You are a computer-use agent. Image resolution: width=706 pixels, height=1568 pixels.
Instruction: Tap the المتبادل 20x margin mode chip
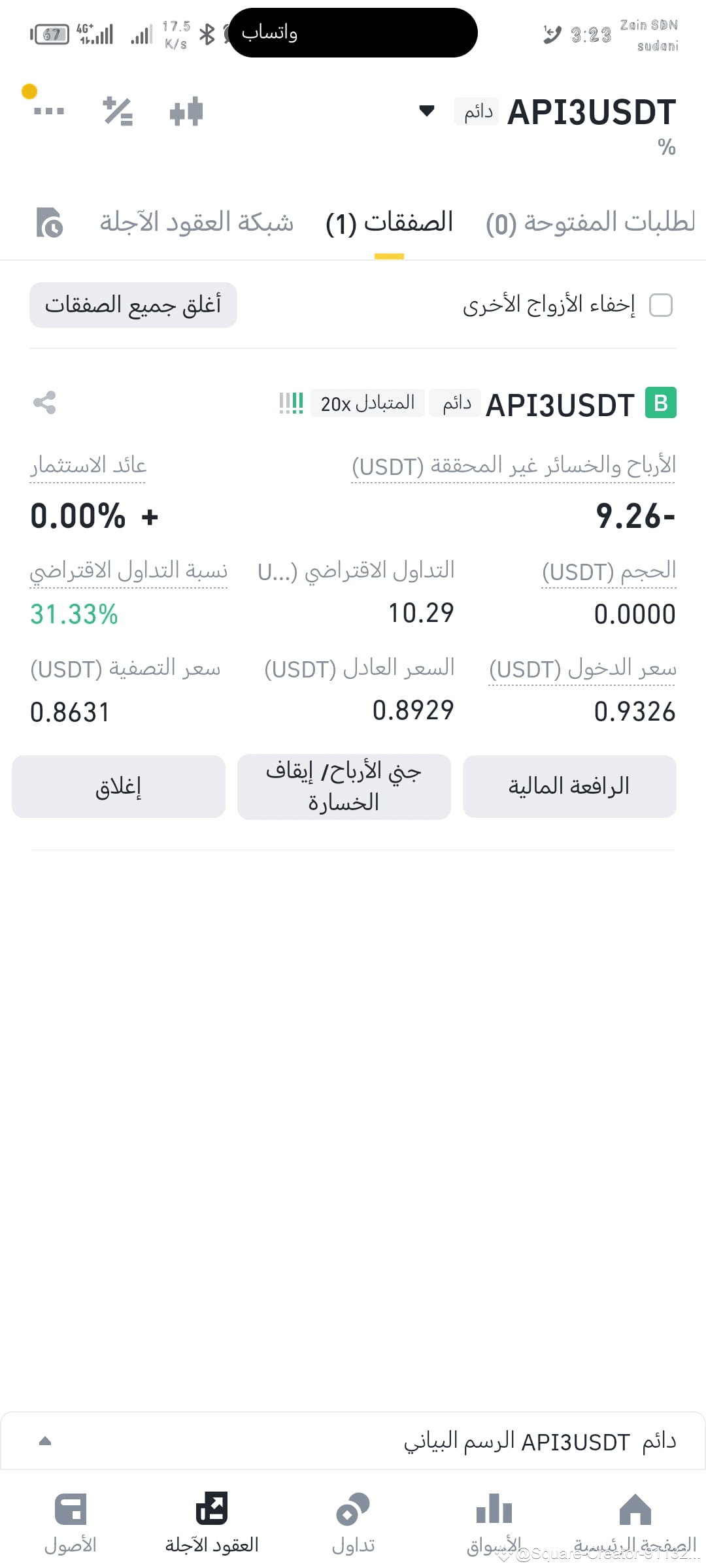coord(367,403)
